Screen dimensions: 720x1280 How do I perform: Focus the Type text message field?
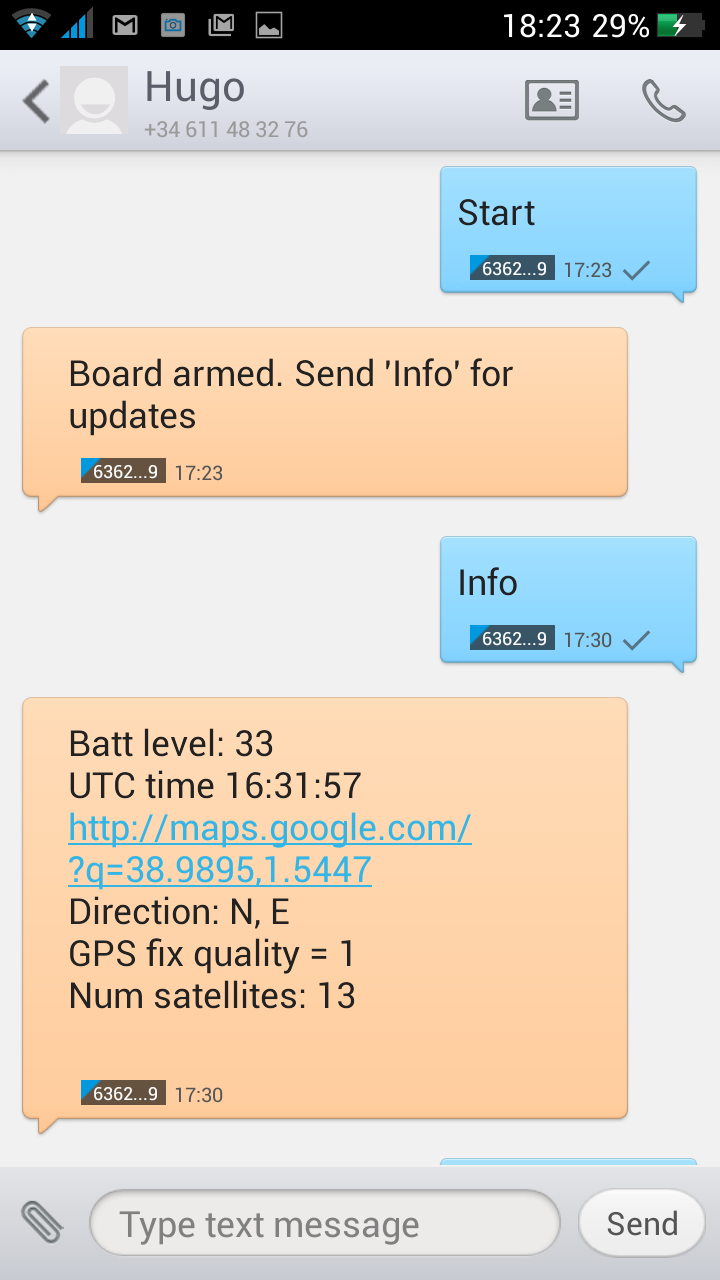tap(324, 1223)
